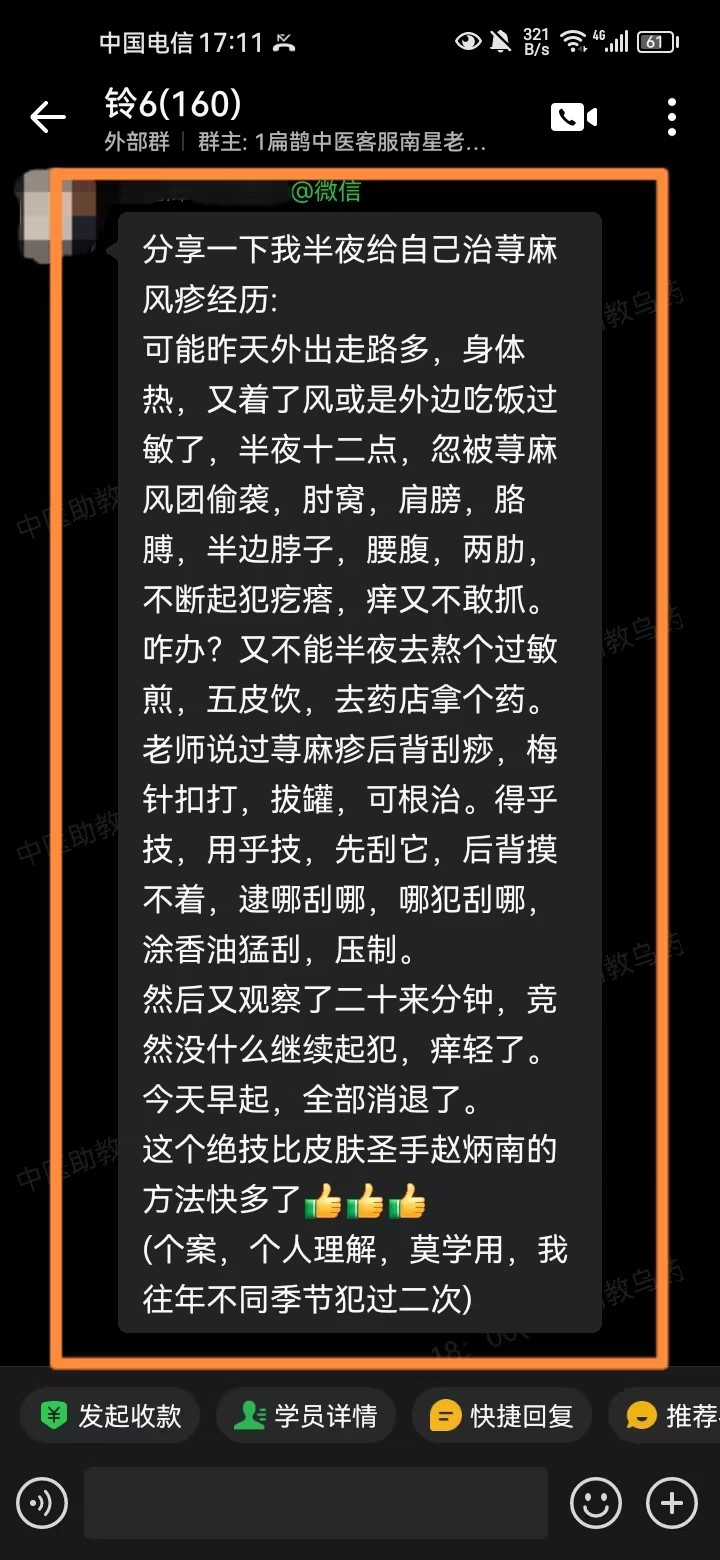Tap the 发起收款 chip
The width and height of the screenshot is (720, 1560).
111,1415
